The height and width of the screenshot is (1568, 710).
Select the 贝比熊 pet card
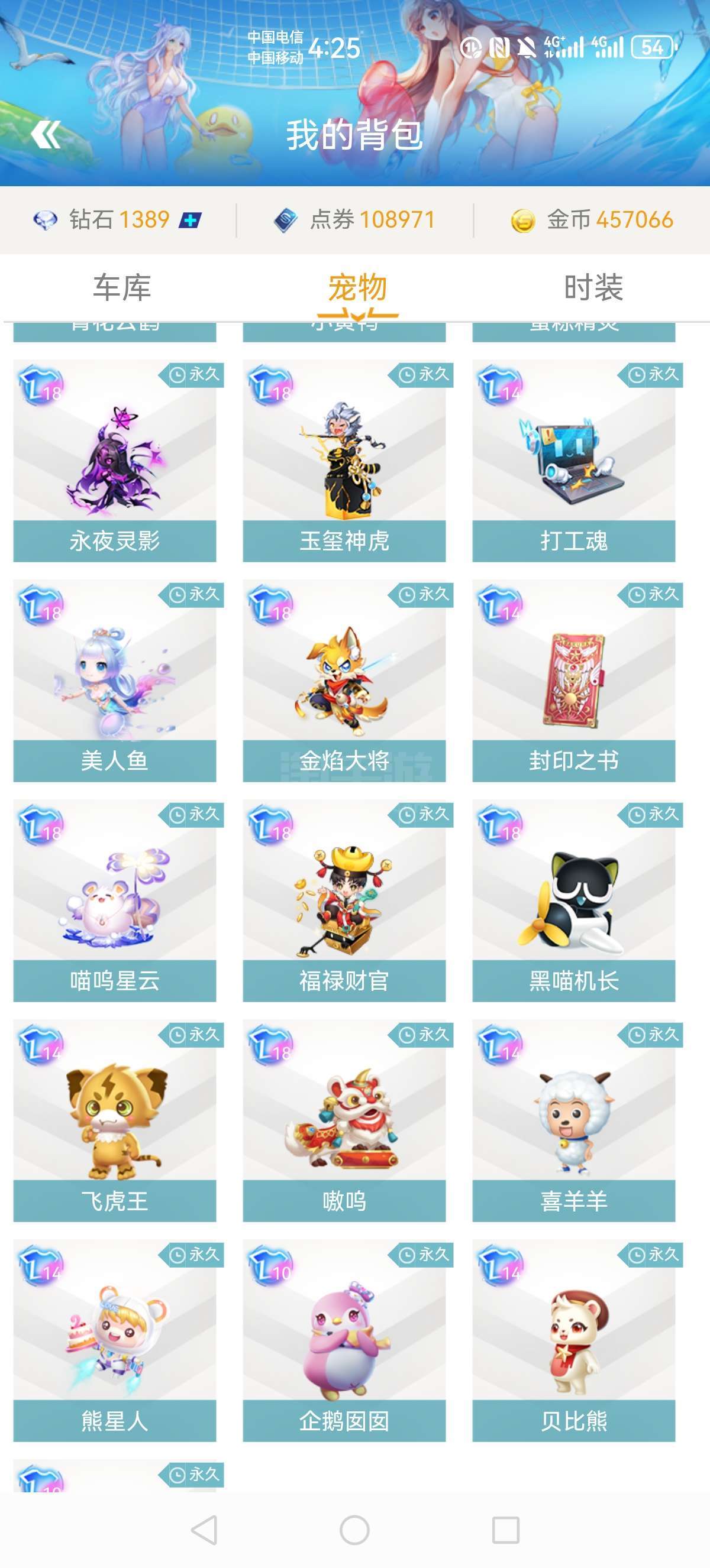pyautogui.click(x=573, y=1340)
